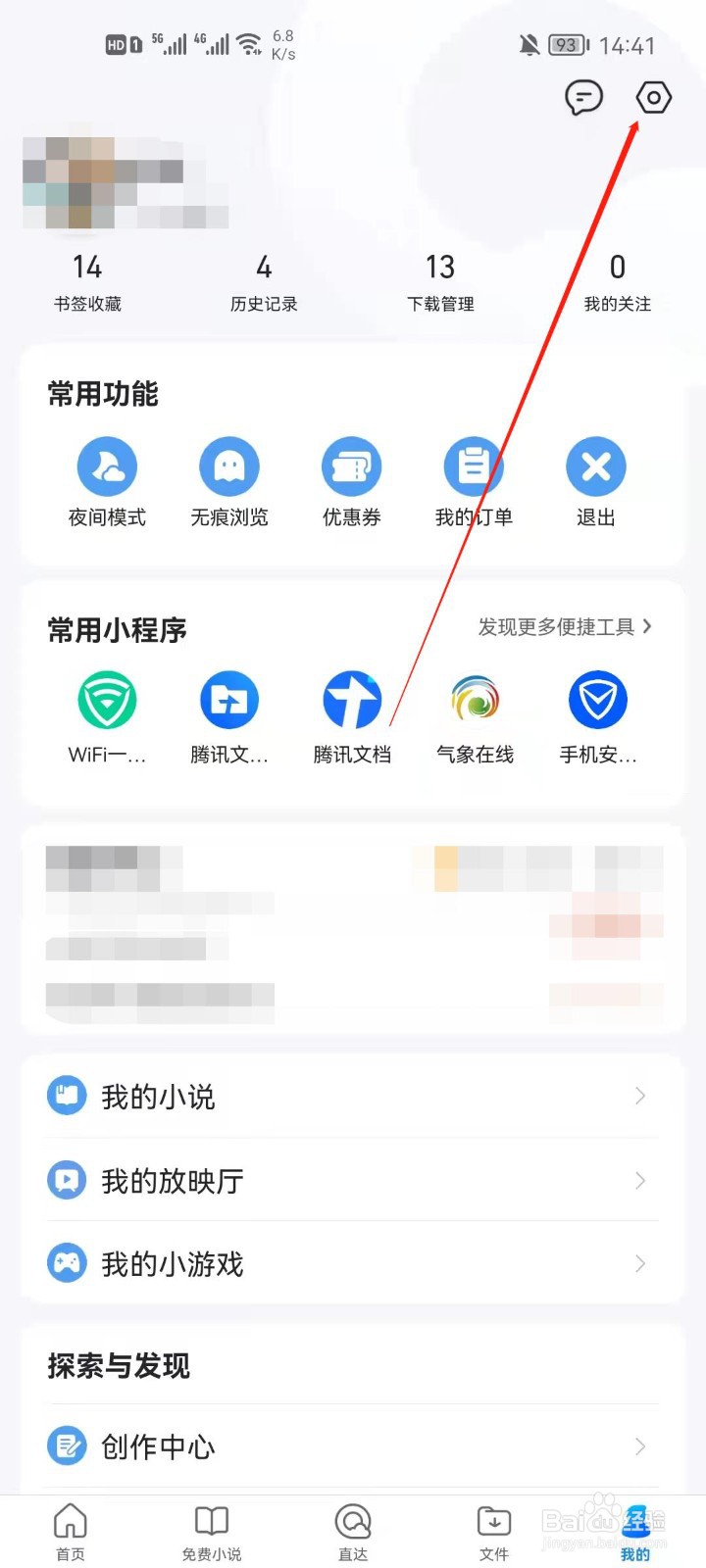
Task: Open 我的小说 via its chevron
Action: 639,1096
